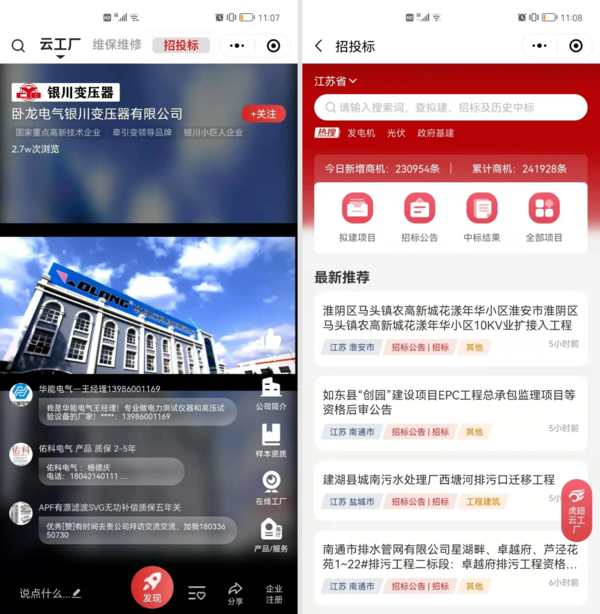Image resolution: width=600 pixels, height=614 pixels.
Task: Open the red 发现 rocket button
Action: click(x=152, y=587)
